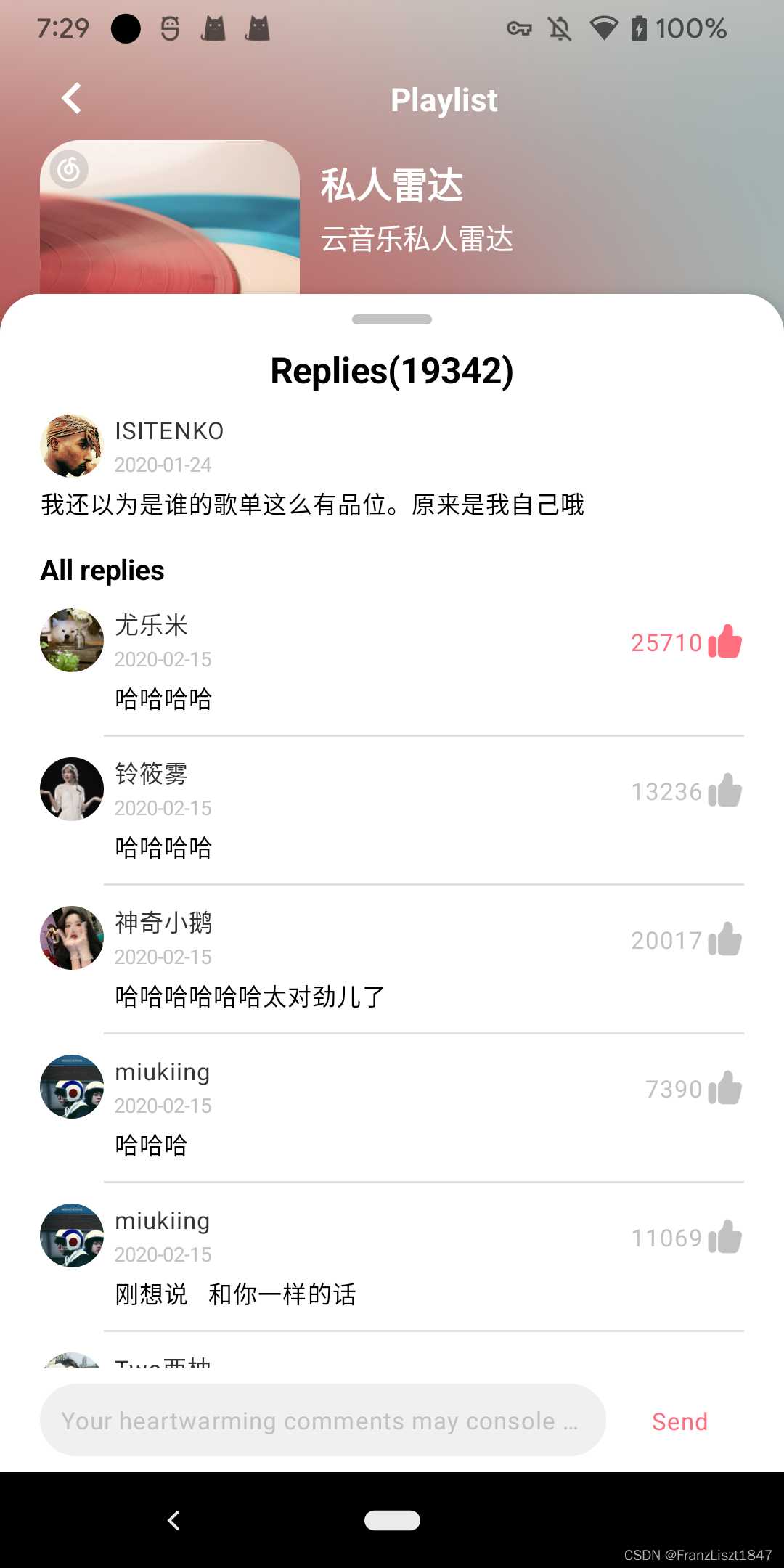
Task: Open ISITENKO's profile avatar
Action: pyautogui.click(x=71, y=446)
